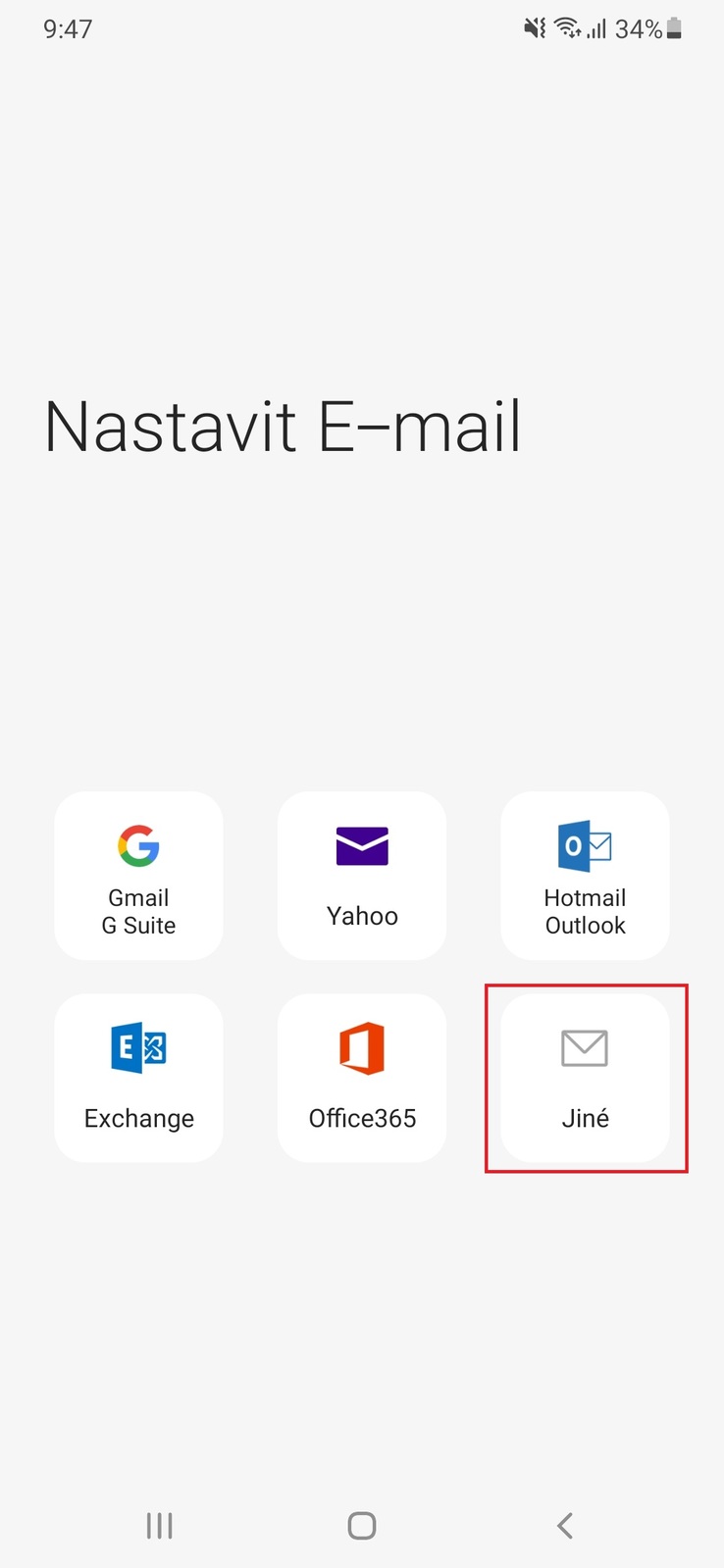Set up a Hotmail Outlook account
This screenshot has width=724, height=1568.
click(x=586, y=876)
